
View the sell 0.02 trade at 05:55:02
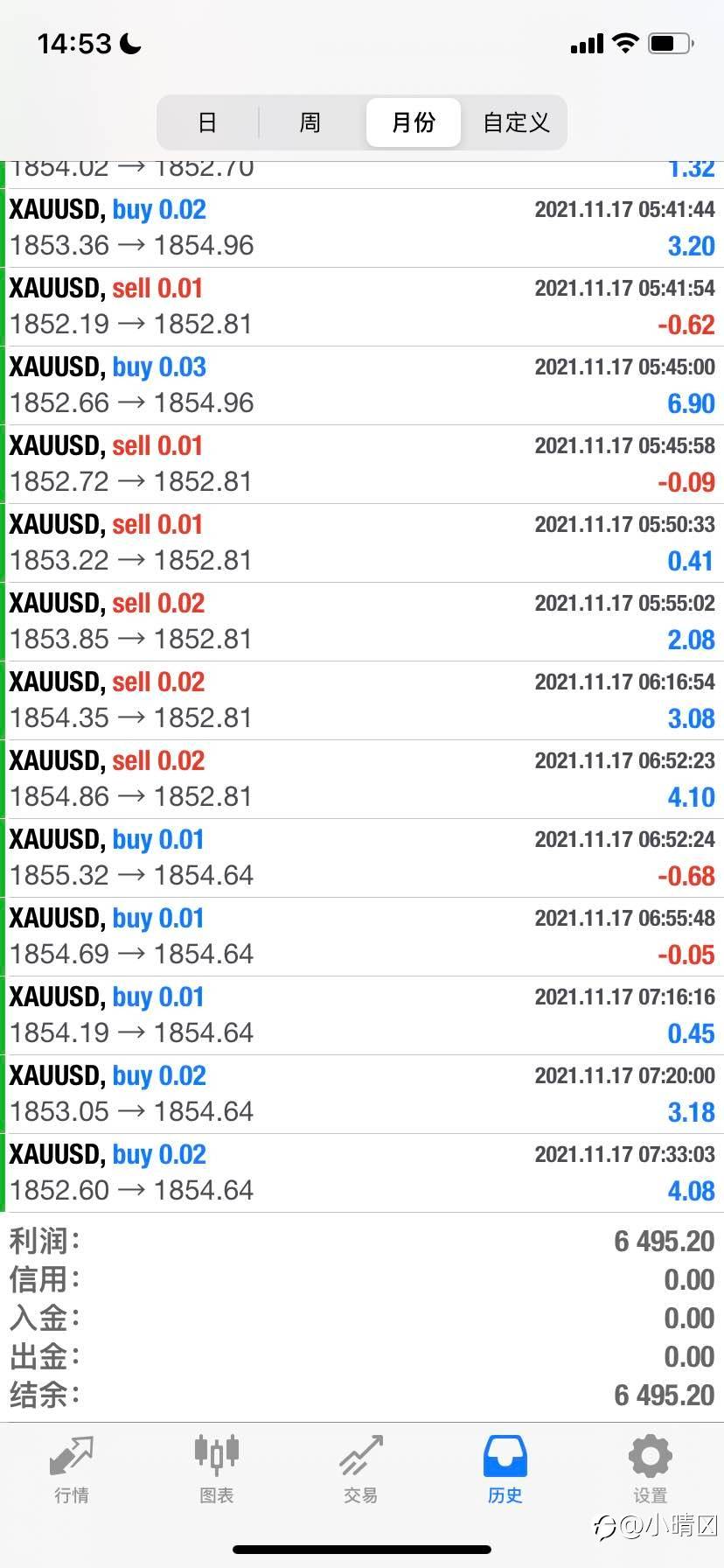click(x=362, y=622)
